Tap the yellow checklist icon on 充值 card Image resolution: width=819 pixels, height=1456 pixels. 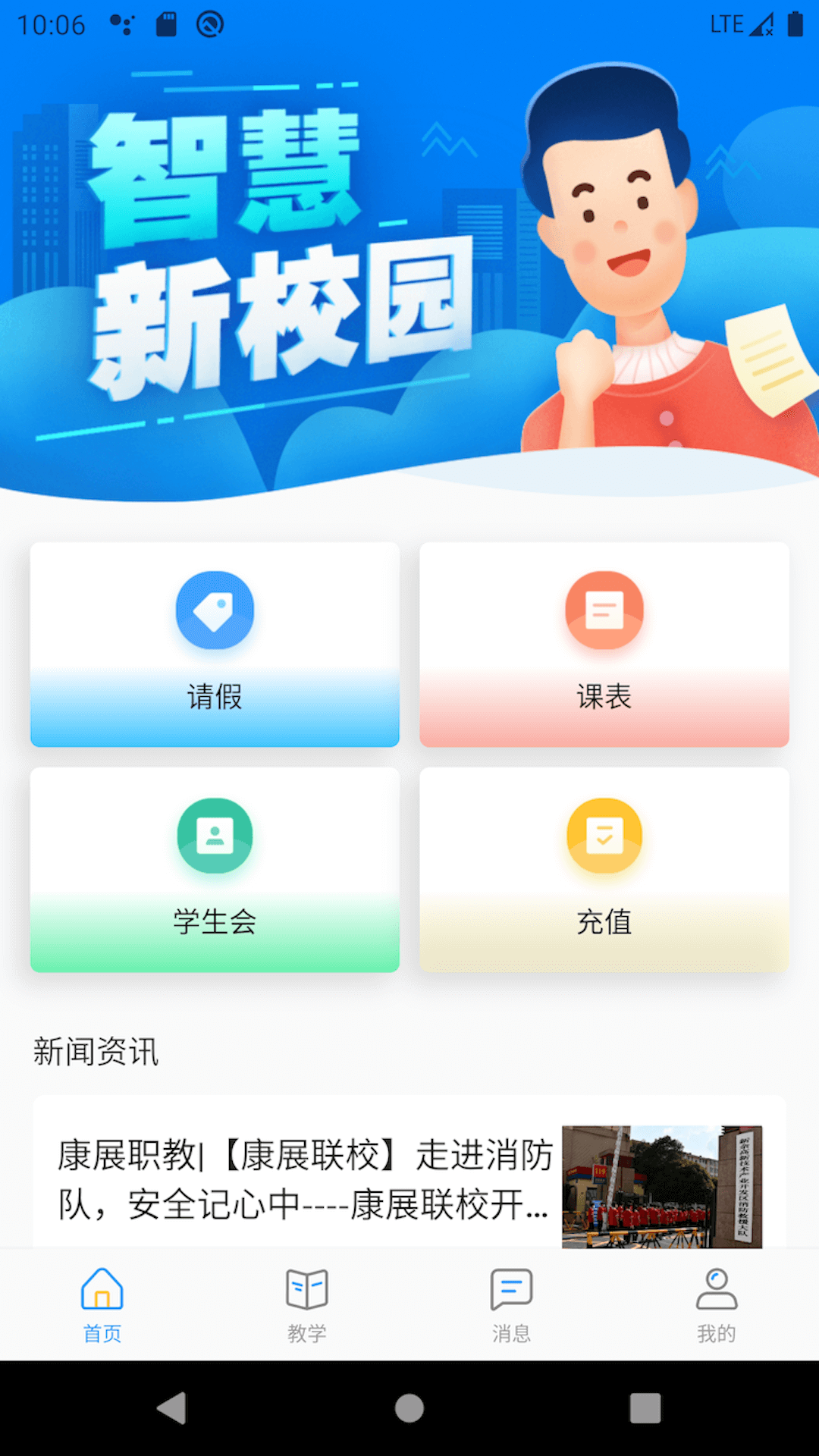(x=604, y=835)
